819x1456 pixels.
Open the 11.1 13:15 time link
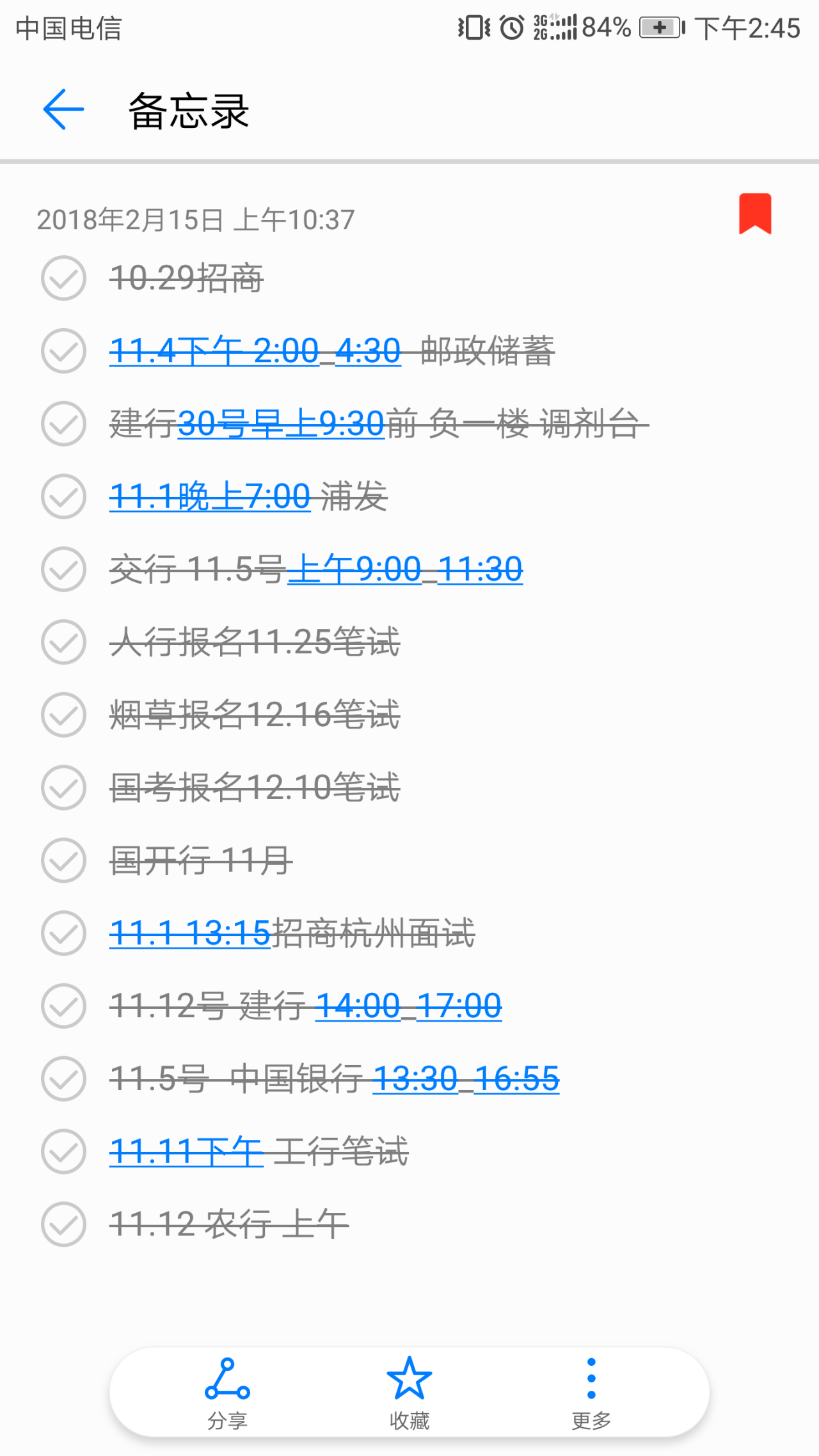click(190, 933)
